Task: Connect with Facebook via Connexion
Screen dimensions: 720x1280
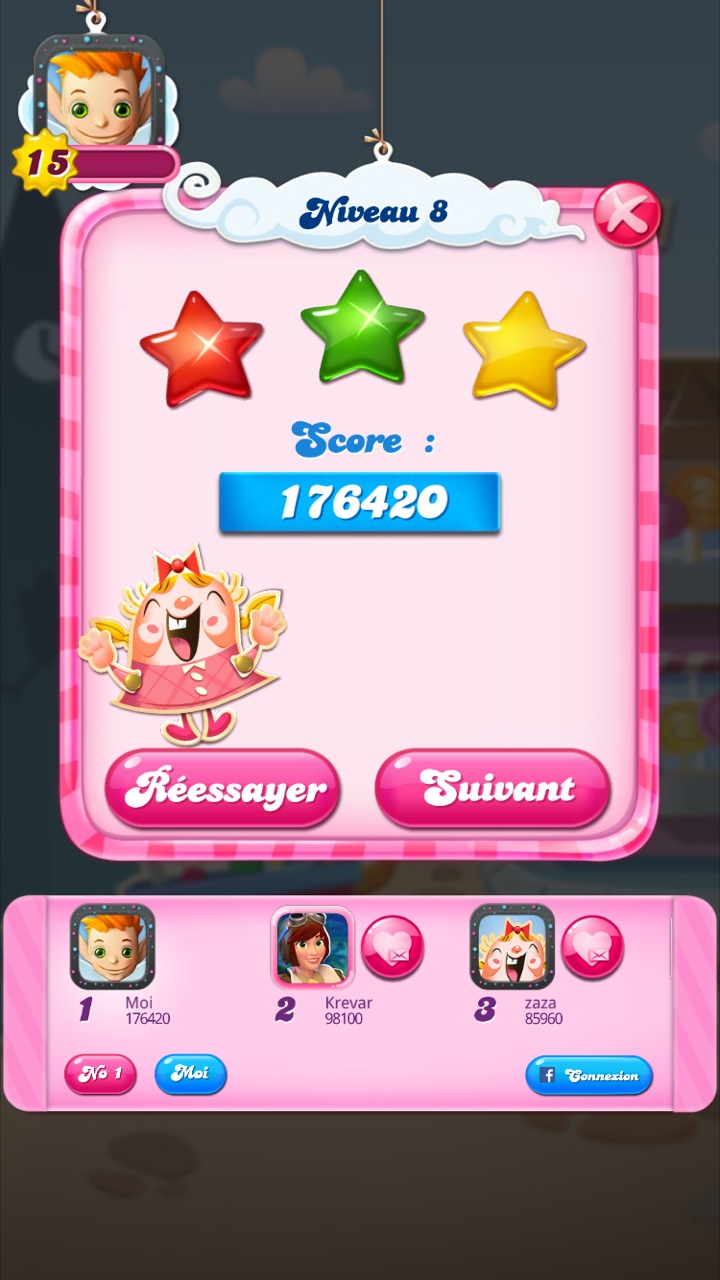Action: pos(589,1076)
